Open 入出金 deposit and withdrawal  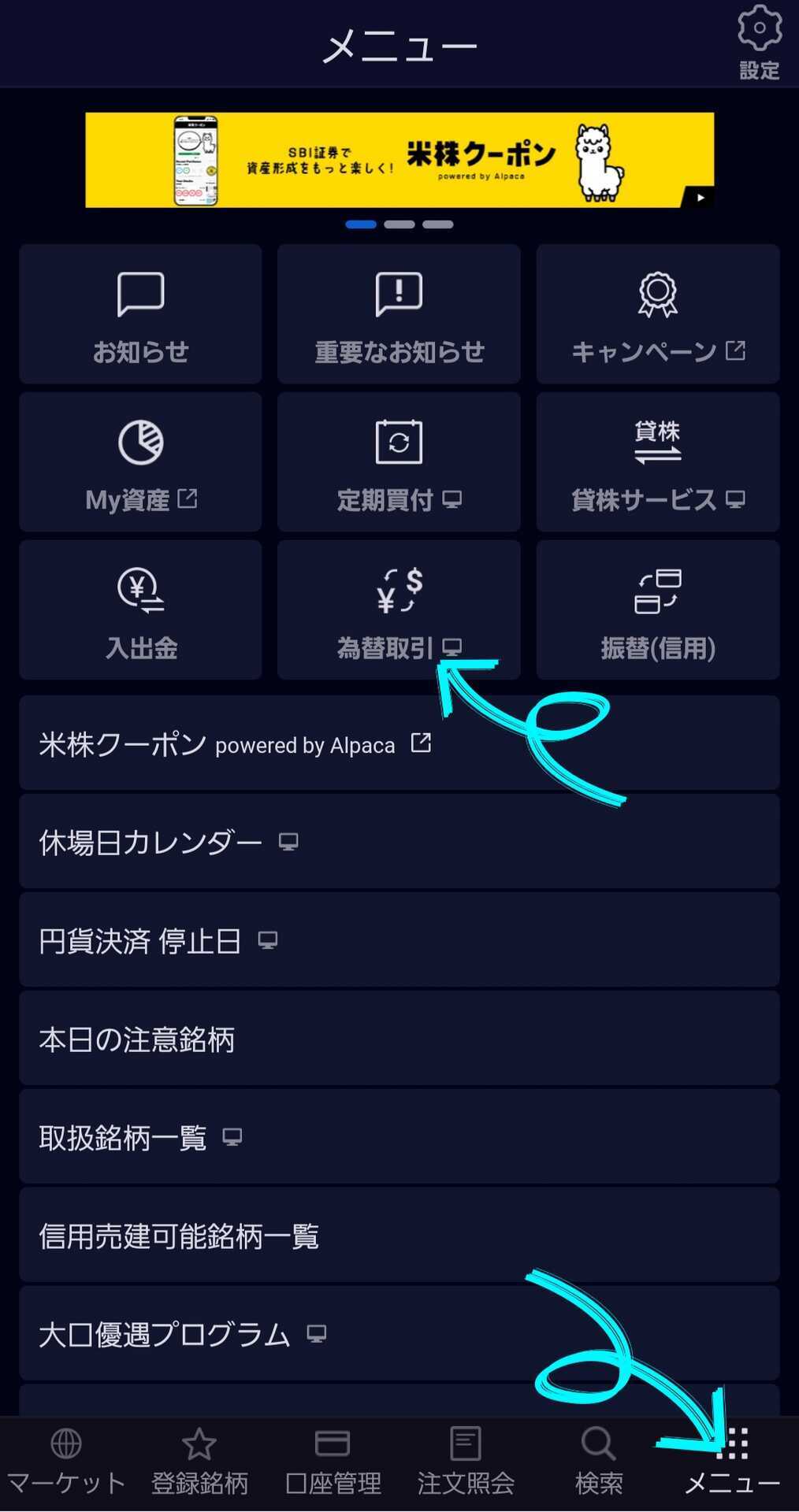tap(140, 610)
